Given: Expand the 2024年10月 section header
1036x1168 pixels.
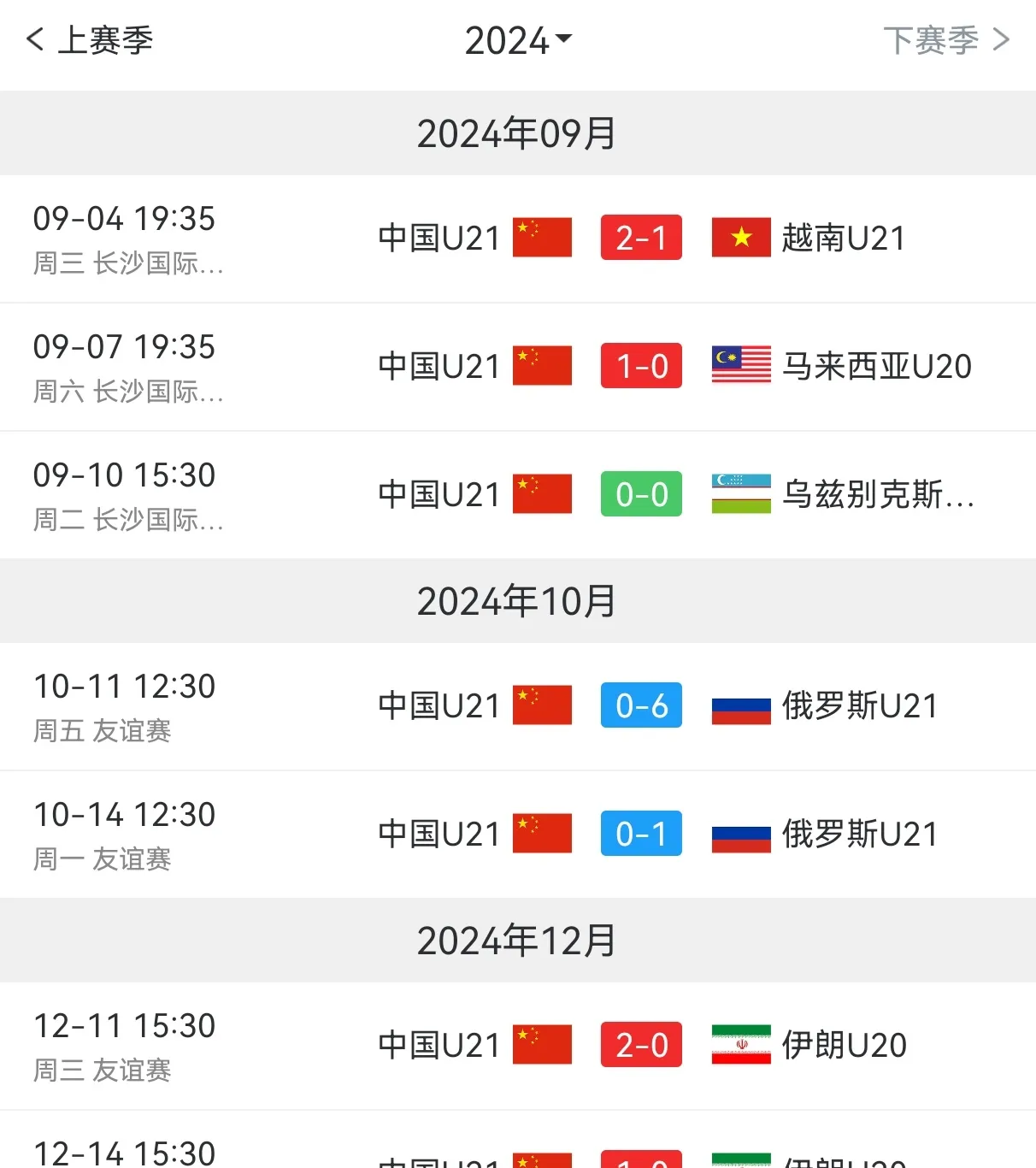Looking at the screenshot, I should pos(515,601).
